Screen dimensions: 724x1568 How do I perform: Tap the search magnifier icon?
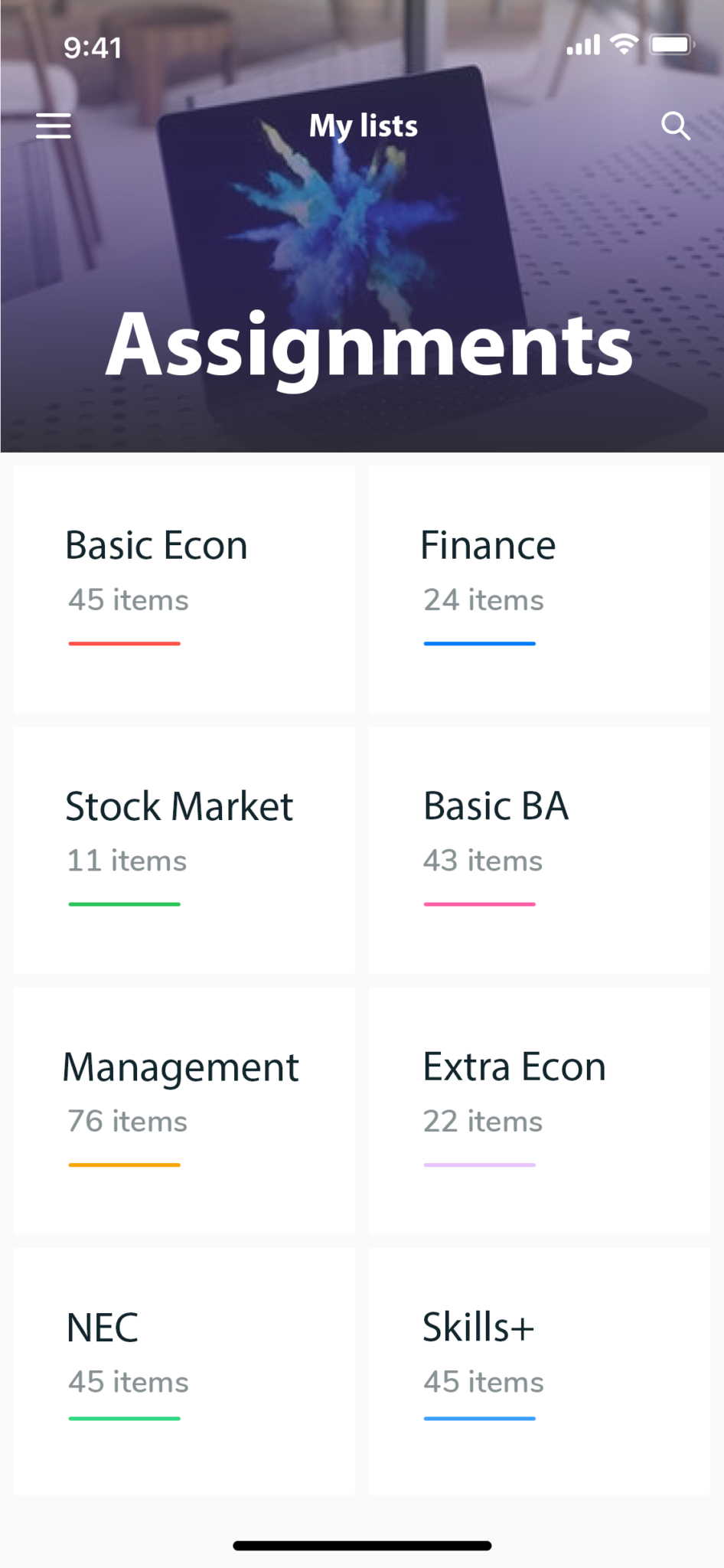pyautogui.click(x=676, y=126)
